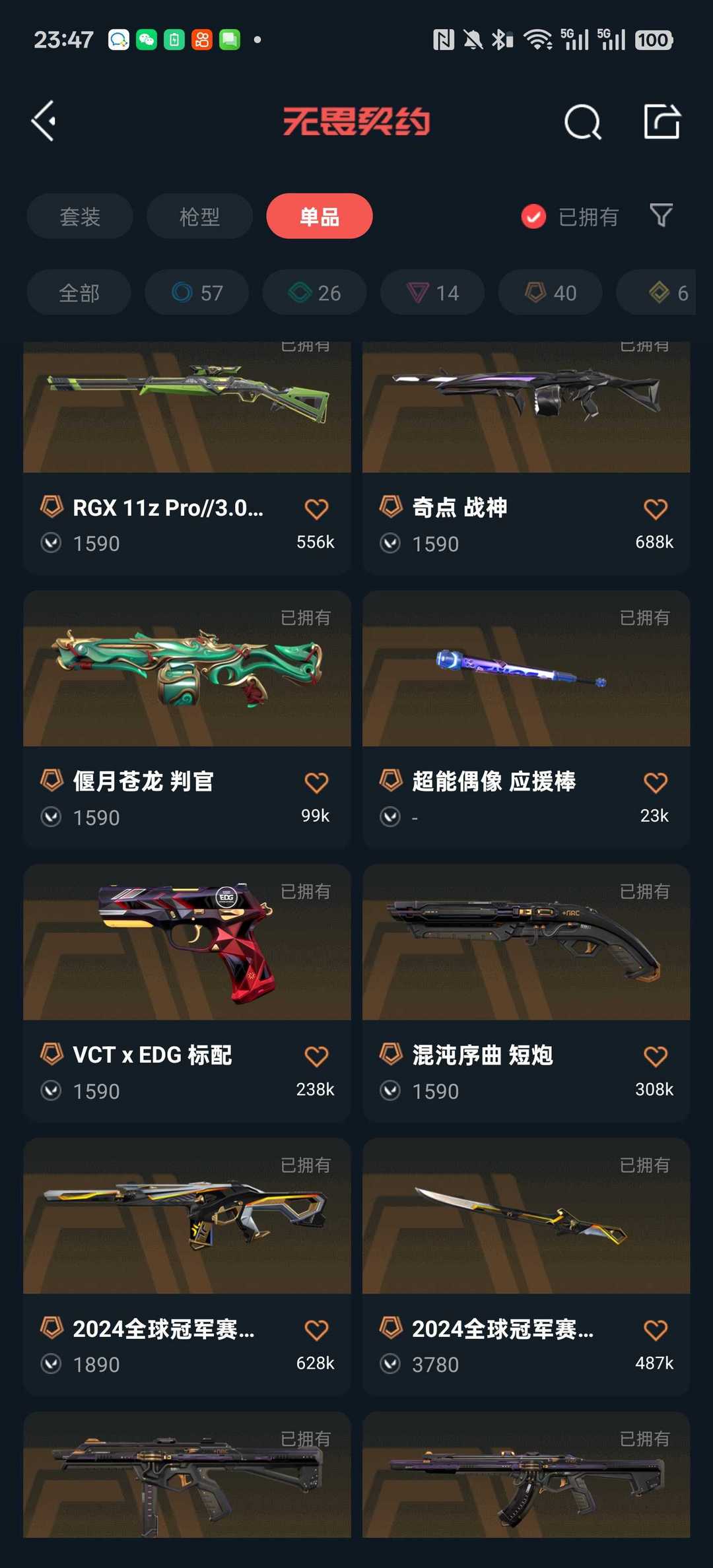Select the 全部 filter button
713x1568 pixels.
[x=79, y=292]
